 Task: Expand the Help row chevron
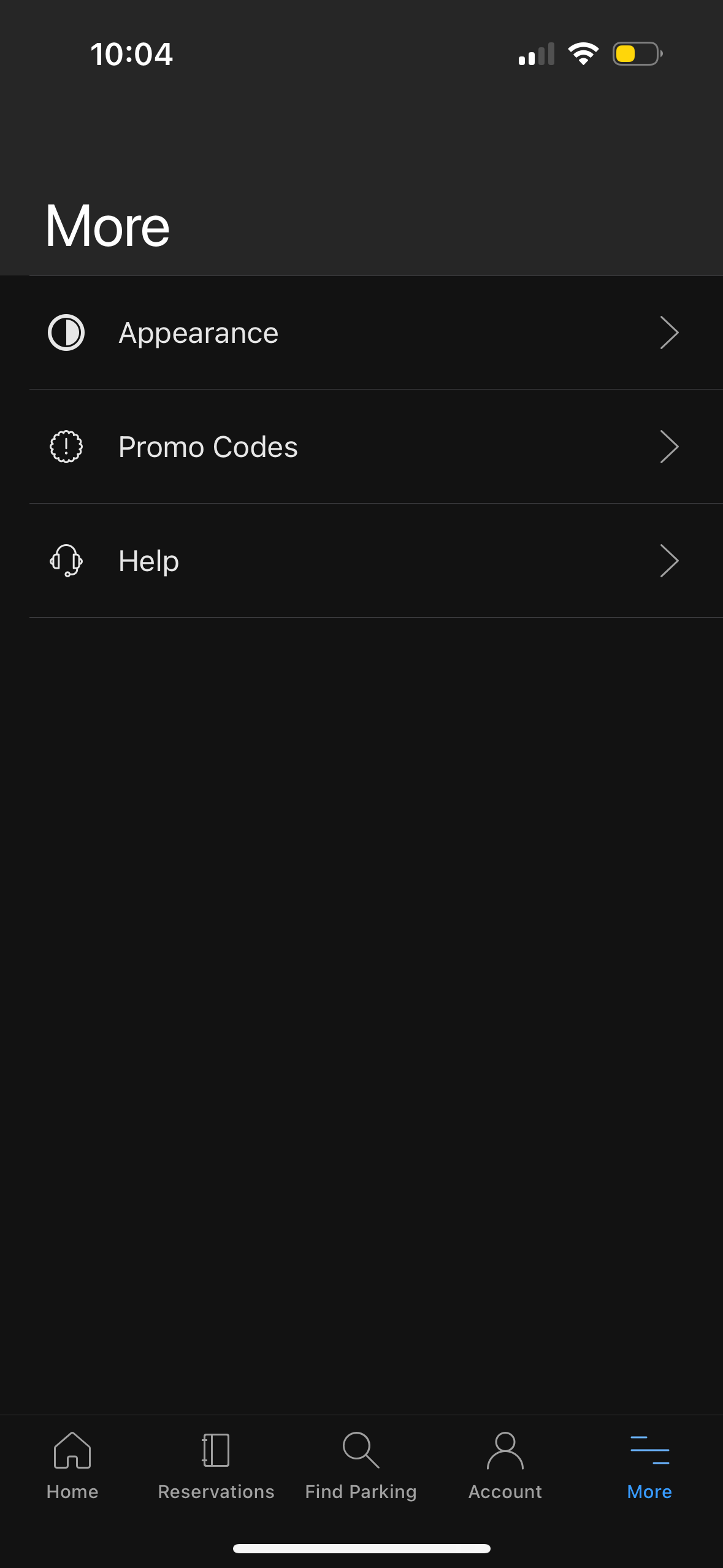(x=670, y=561)
